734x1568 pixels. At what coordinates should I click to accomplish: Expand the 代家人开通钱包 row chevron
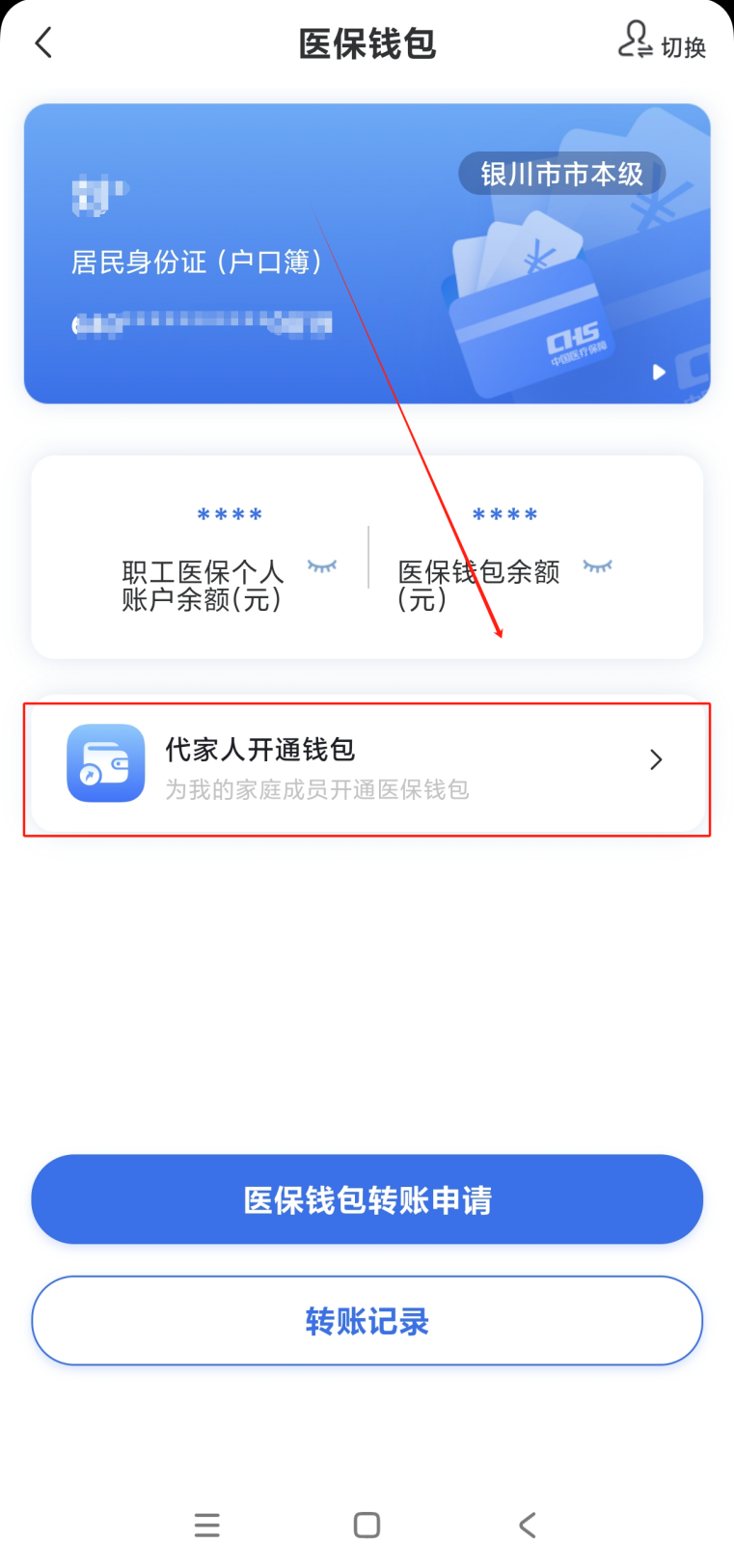pyautogui.click(x=656, y=760)
